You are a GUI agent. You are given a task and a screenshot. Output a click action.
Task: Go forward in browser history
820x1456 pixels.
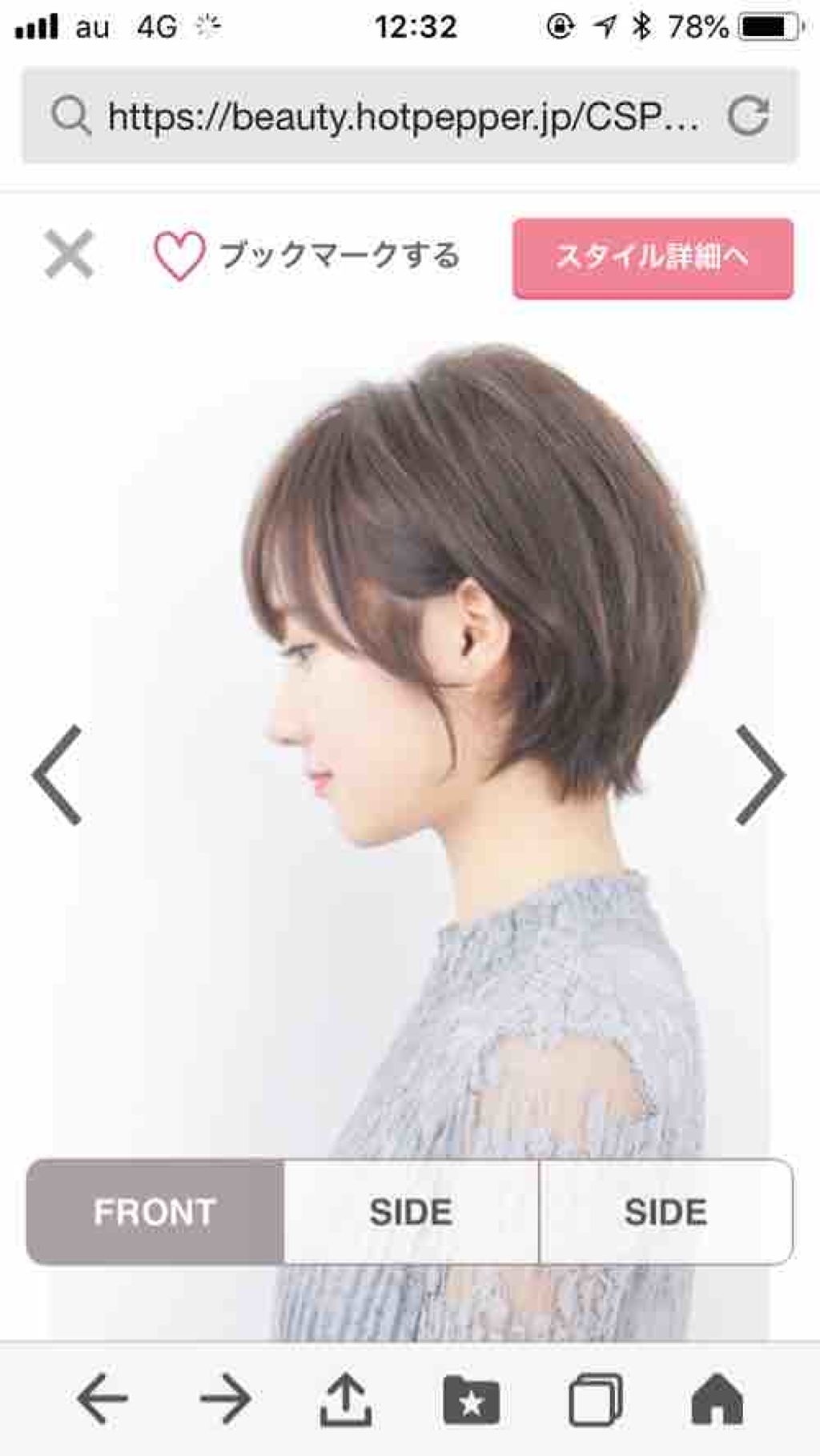click(225, 1400)
